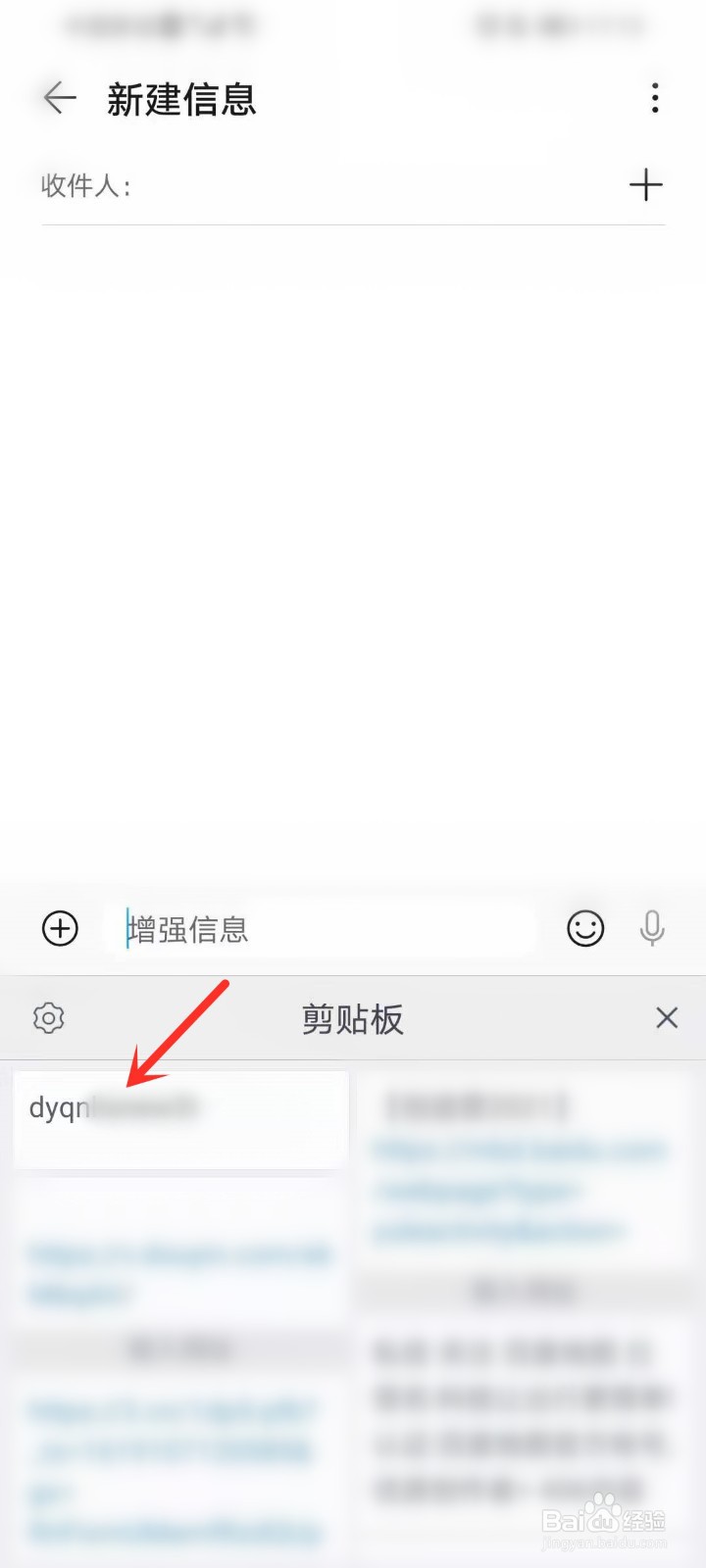Tap the 收件人 recipient field

click(294, 184)
